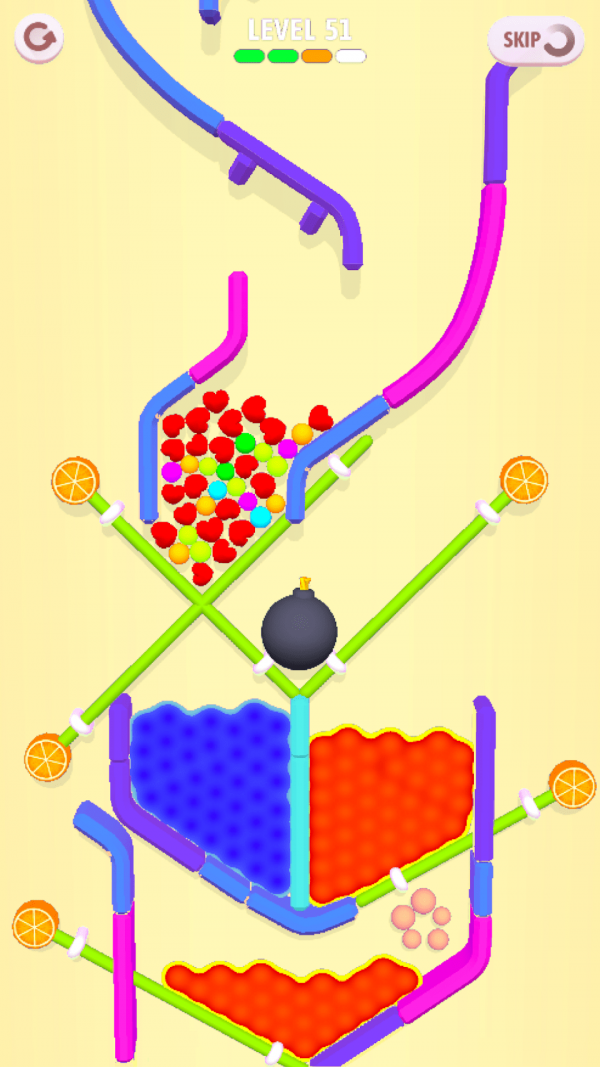Pull the orange pin under the right orange liquid
The image size is (600, 1067).
tap(572, 783)
